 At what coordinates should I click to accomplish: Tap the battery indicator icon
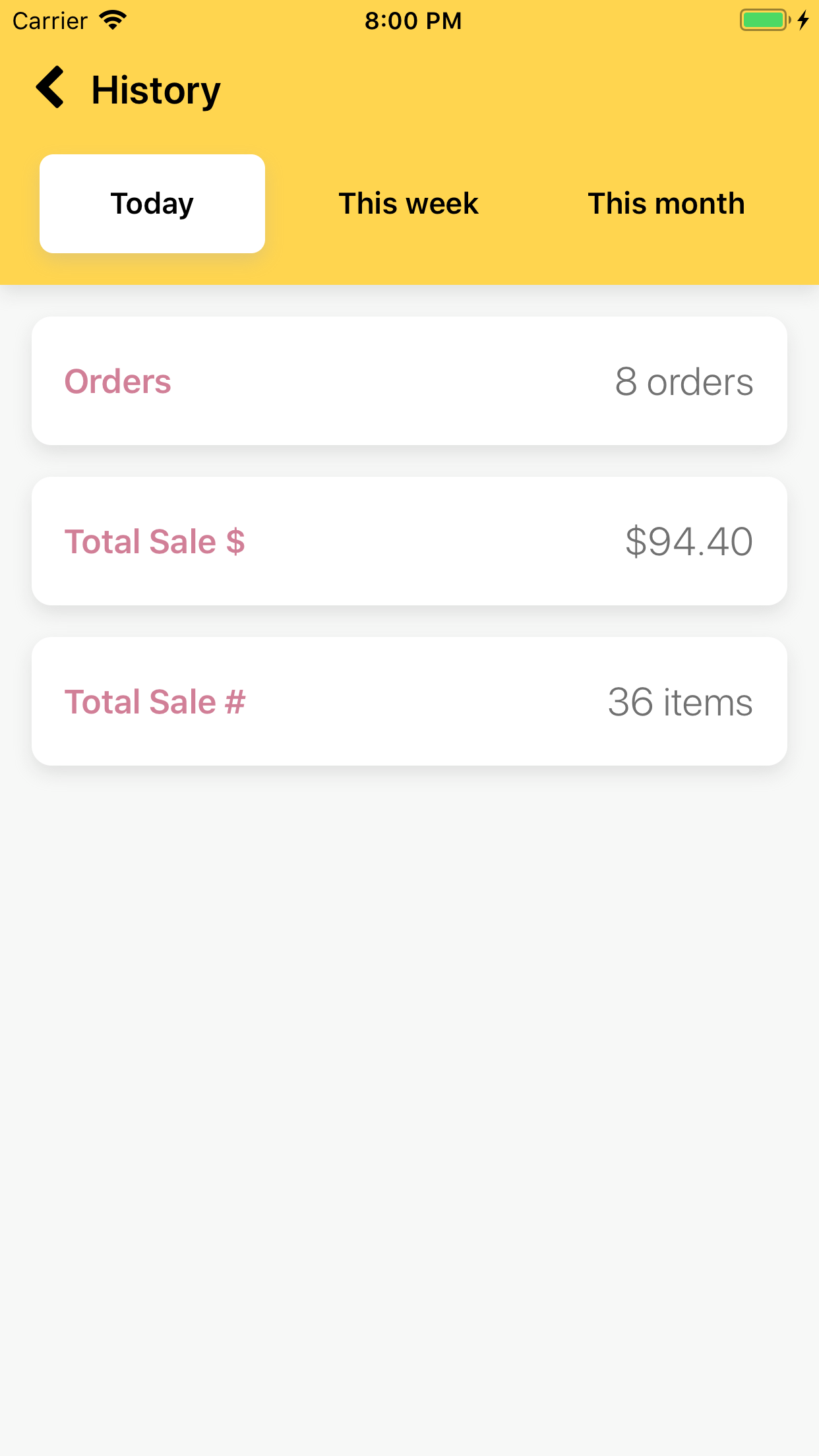click(764, 20)
